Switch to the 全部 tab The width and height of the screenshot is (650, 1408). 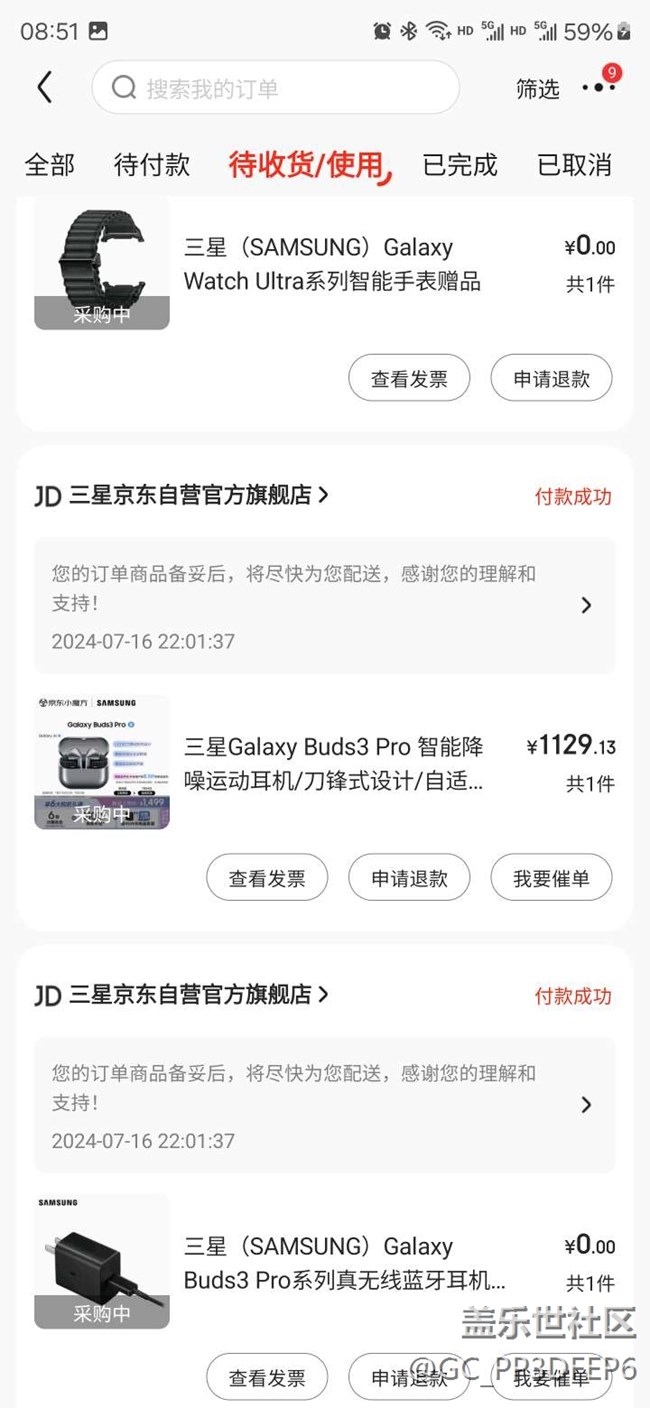click(x=49, y=165)
